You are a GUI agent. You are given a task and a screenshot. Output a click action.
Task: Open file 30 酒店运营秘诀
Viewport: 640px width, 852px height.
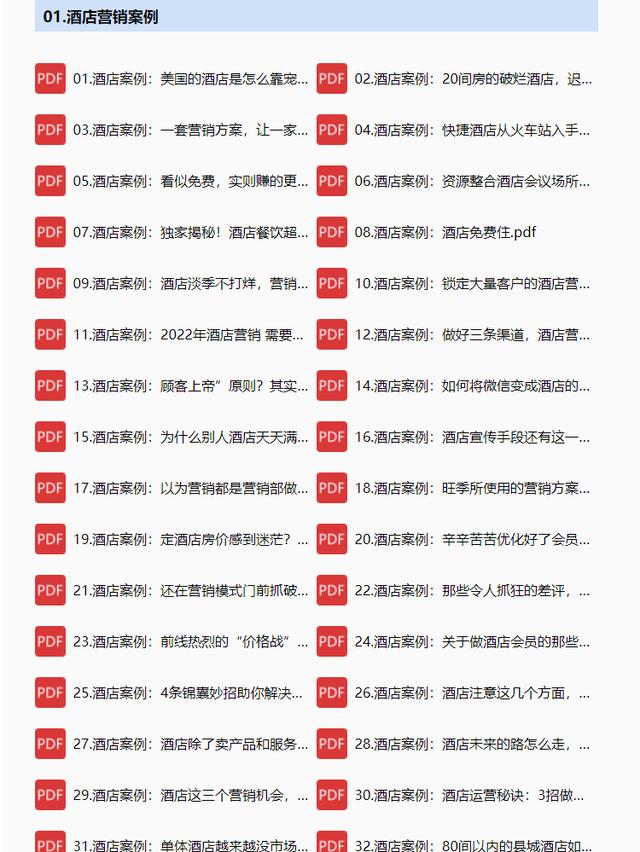point(471,796)
